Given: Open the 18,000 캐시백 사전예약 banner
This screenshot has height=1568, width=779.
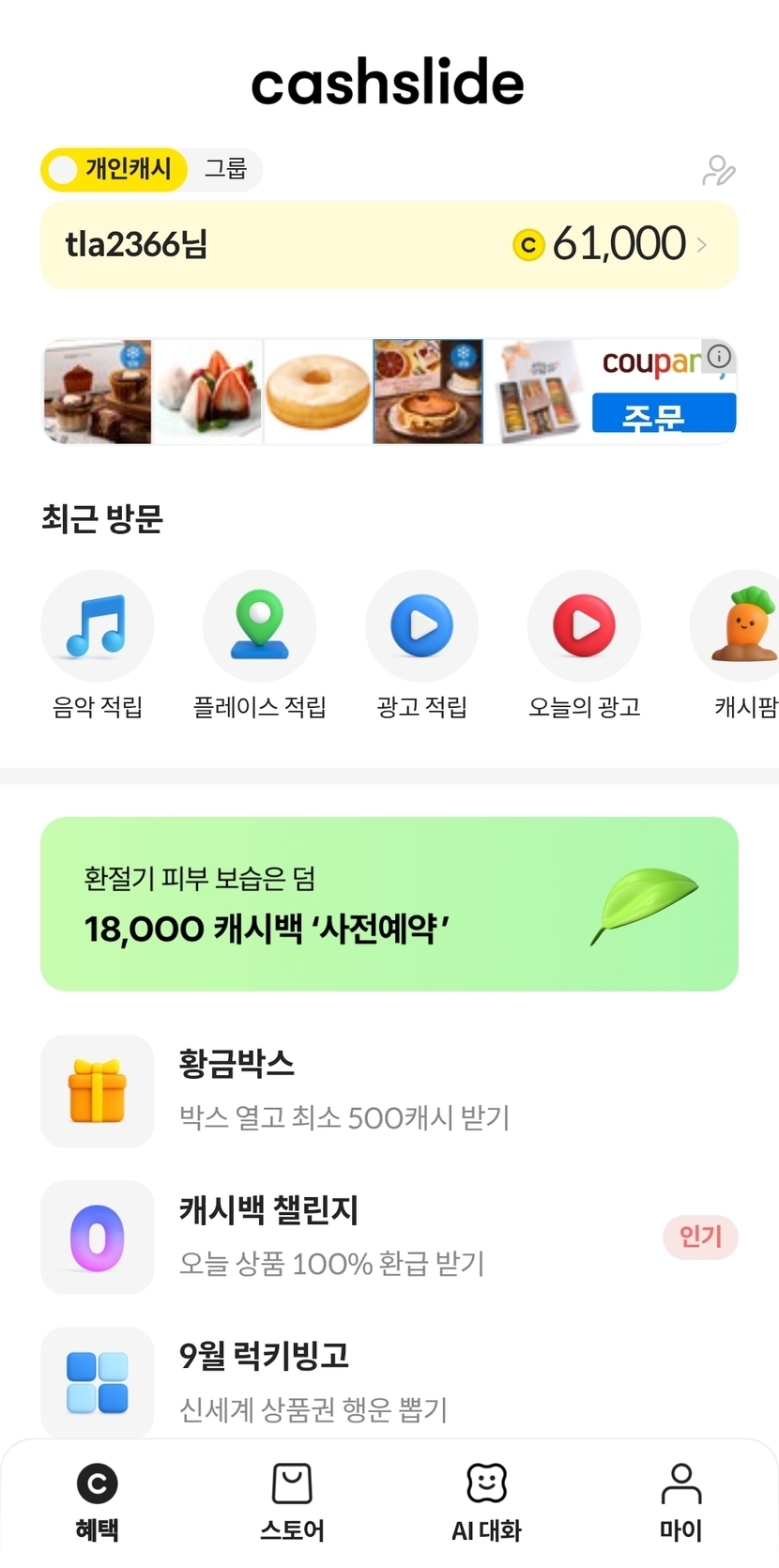Looking at the screenshot, I should (x=389, y=903).
